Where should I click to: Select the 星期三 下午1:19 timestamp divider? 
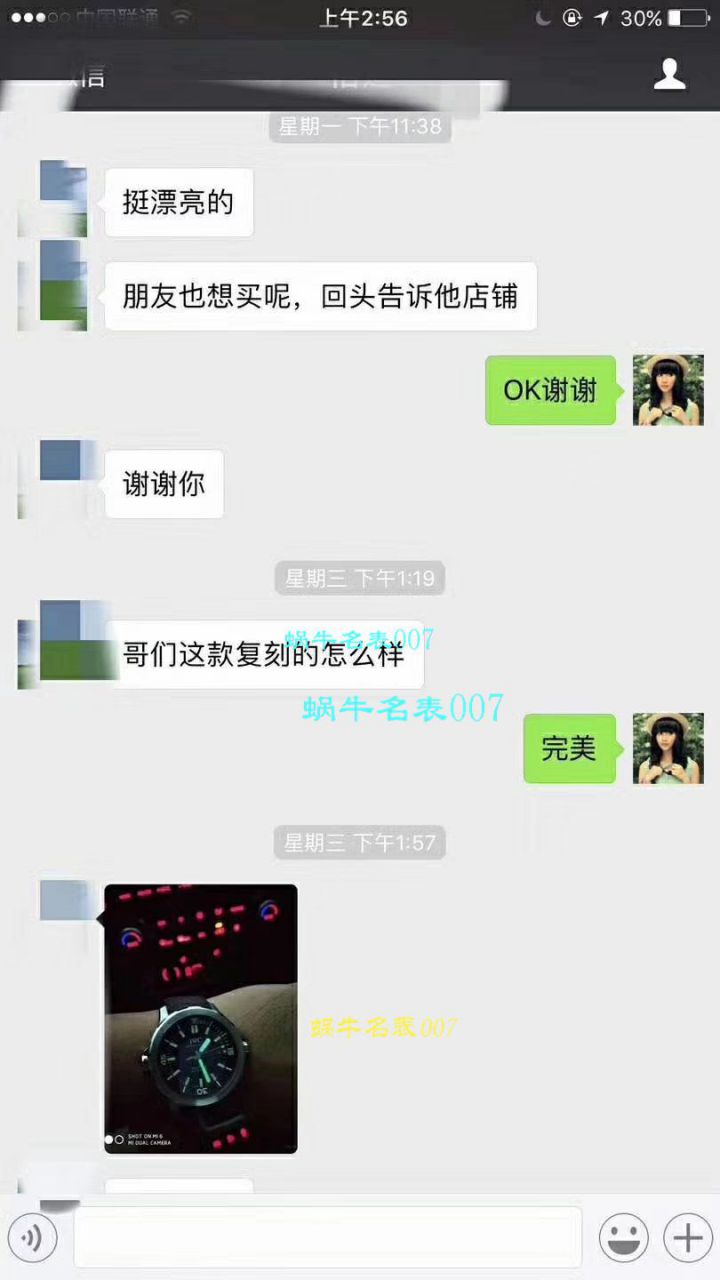coord(359,578)
